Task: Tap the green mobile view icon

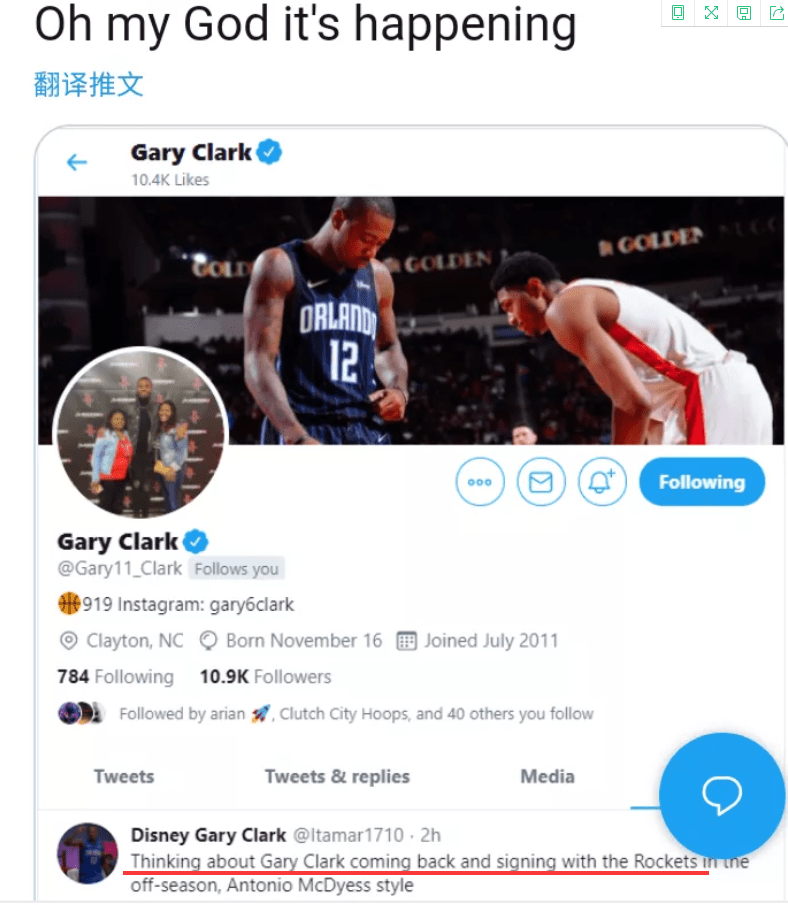Action: 678,13
